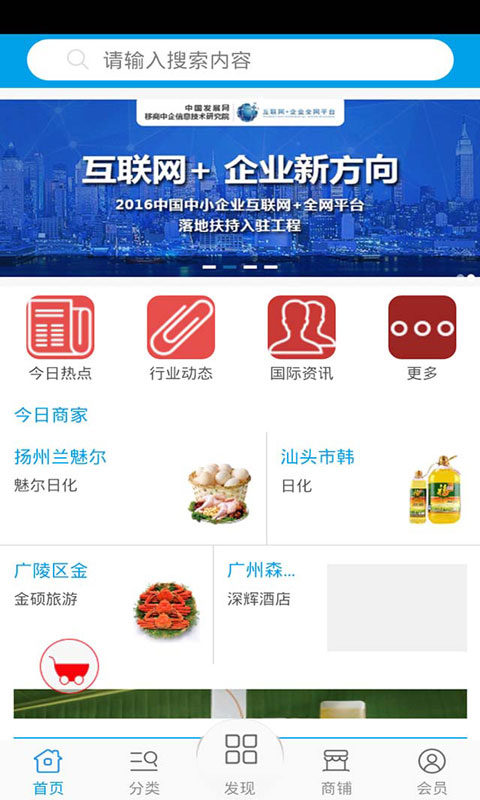Open the 汕头市韩 merchant card

(373, 488)
